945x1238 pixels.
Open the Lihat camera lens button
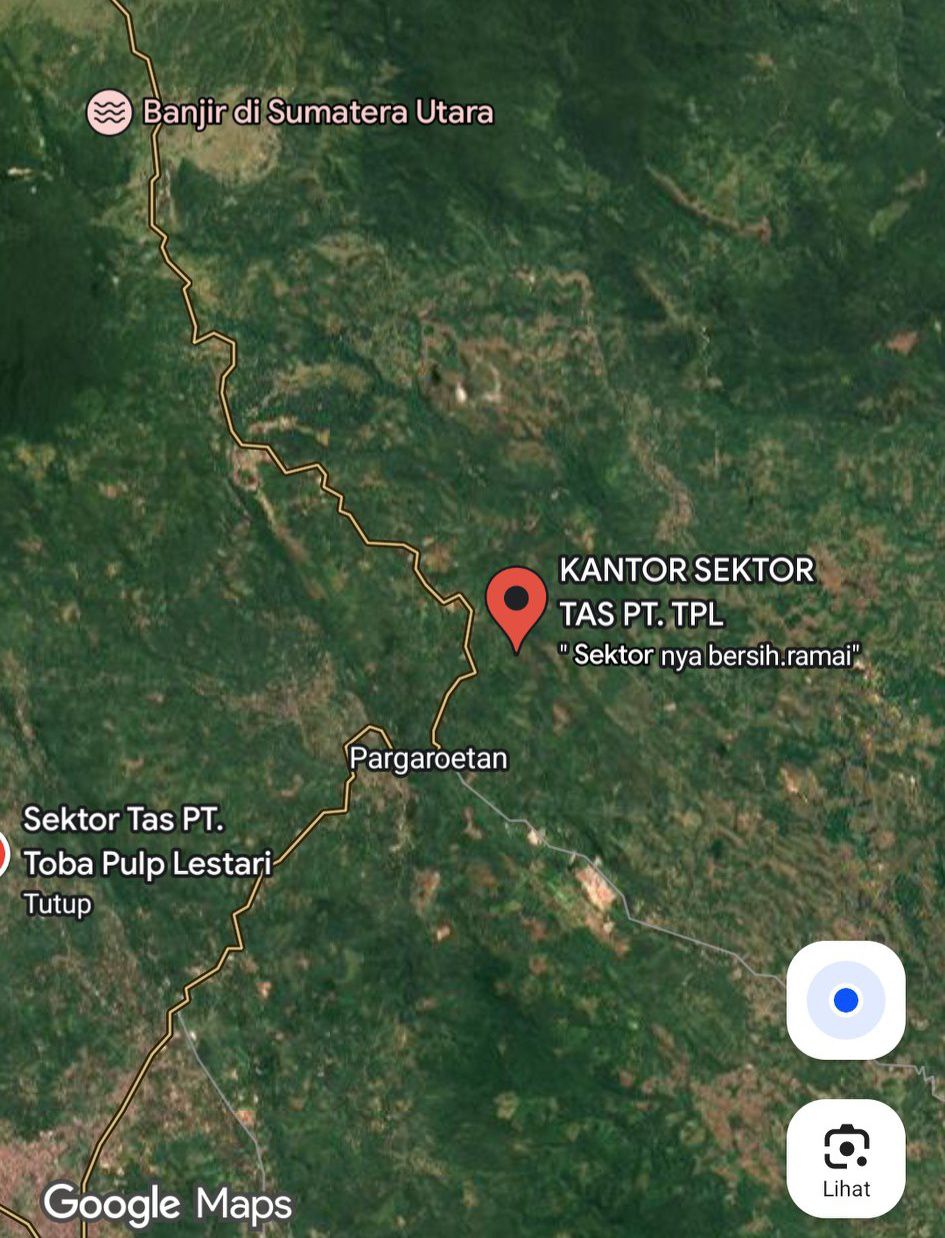click(x=845, y=1158)
